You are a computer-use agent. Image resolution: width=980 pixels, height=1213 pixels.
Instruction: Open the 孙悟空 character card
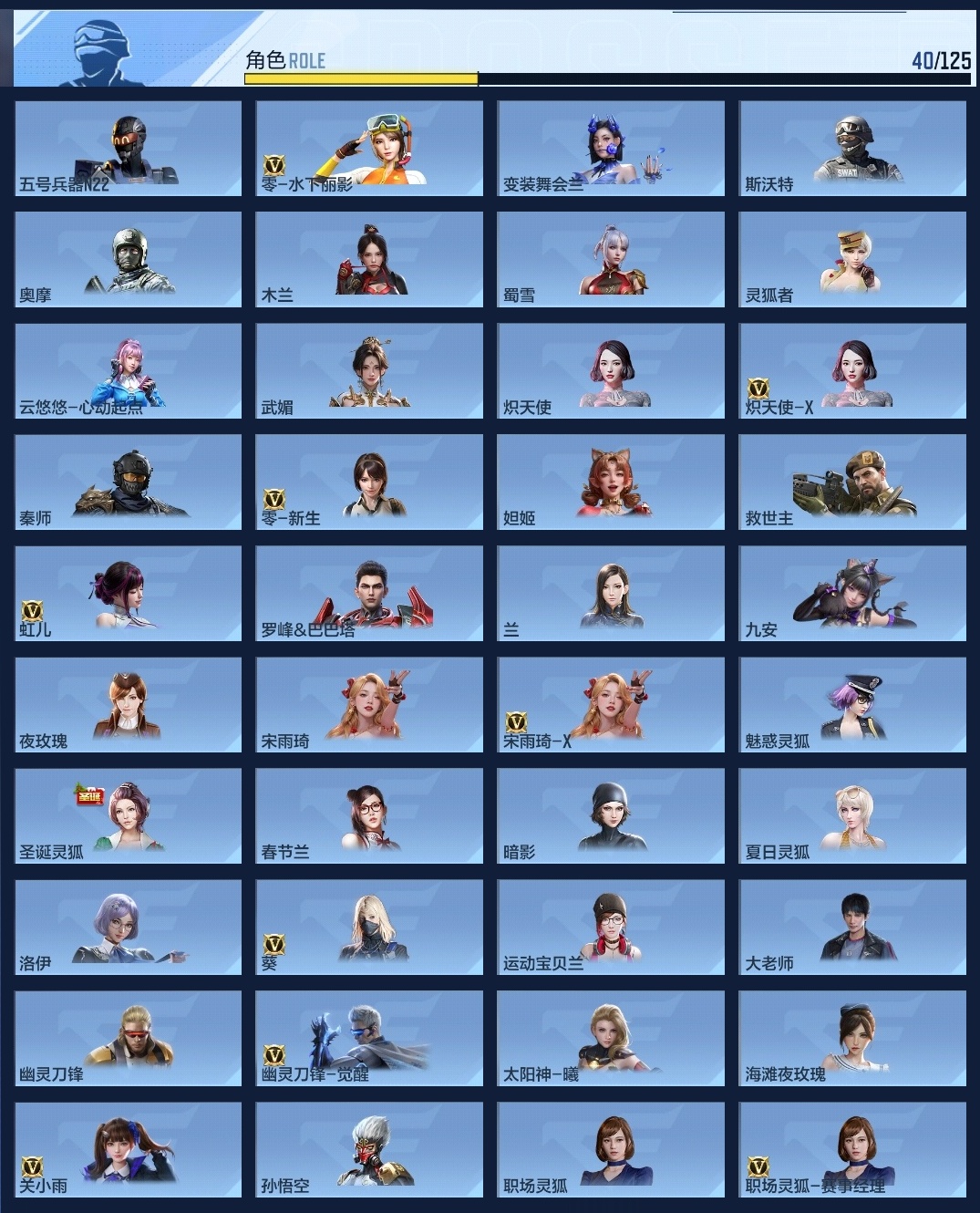click(x=369, y=1149)
